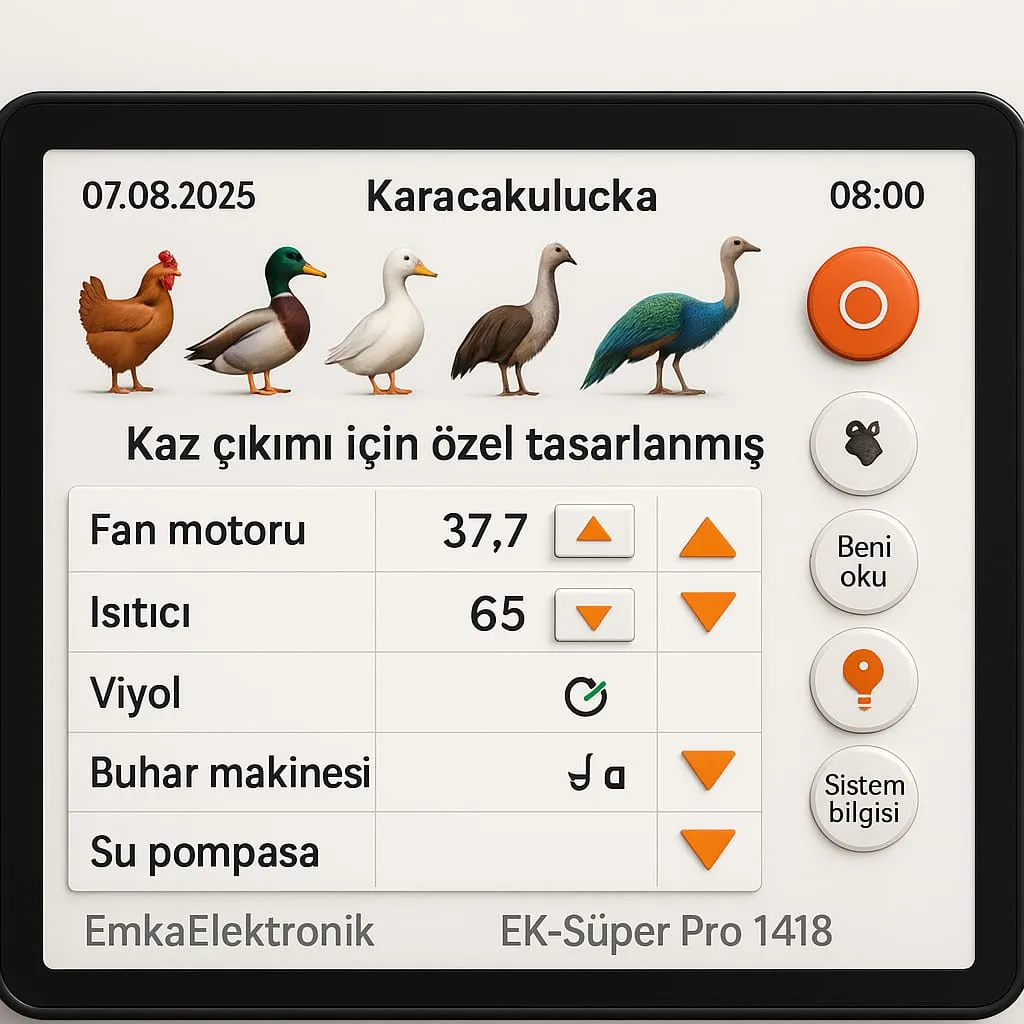Tap large down arrow in Isıtıcı row
The height and width of the screenshot is (1024, 1024).
(x=707, y=610)
